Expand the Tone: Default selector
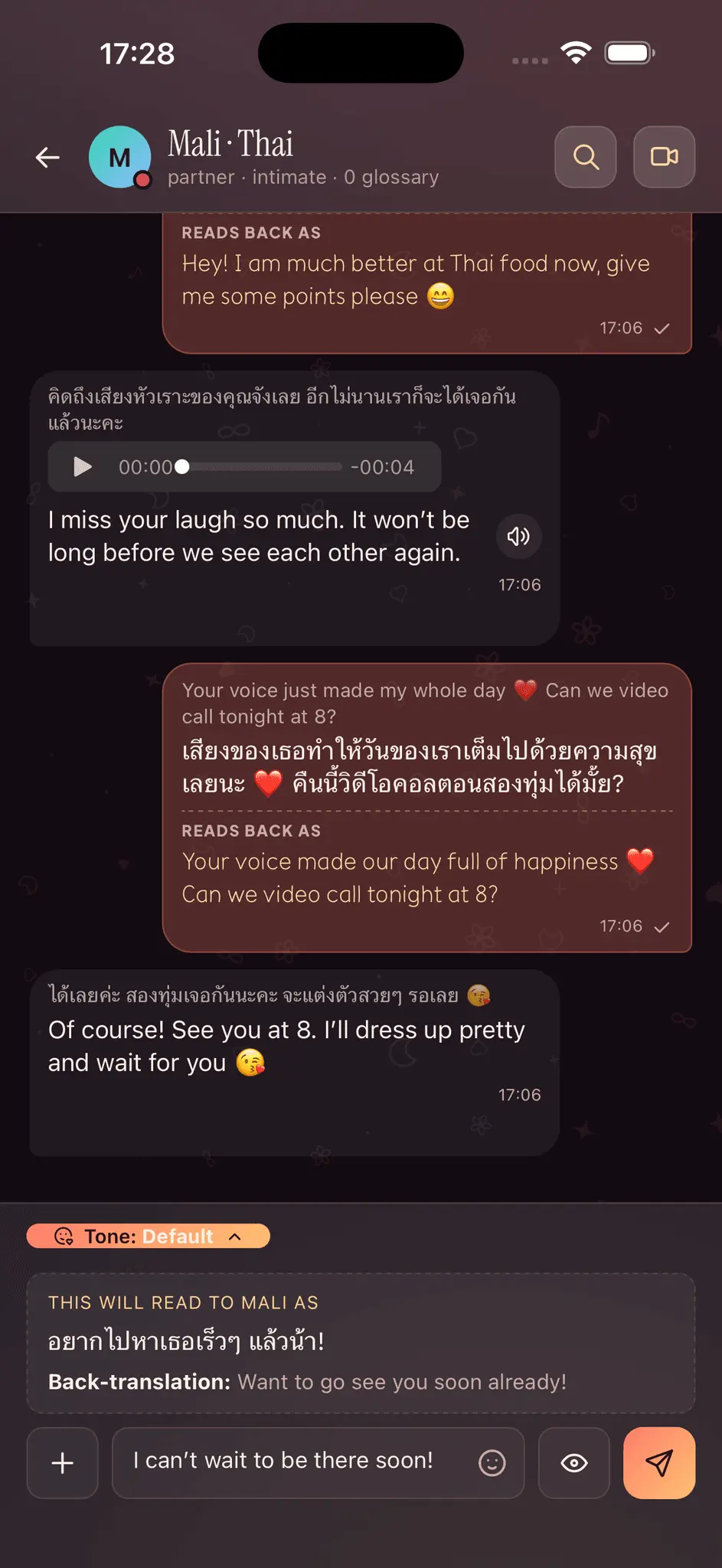The width and height of the screenshot is (722, 1568). pos(149,1236)
